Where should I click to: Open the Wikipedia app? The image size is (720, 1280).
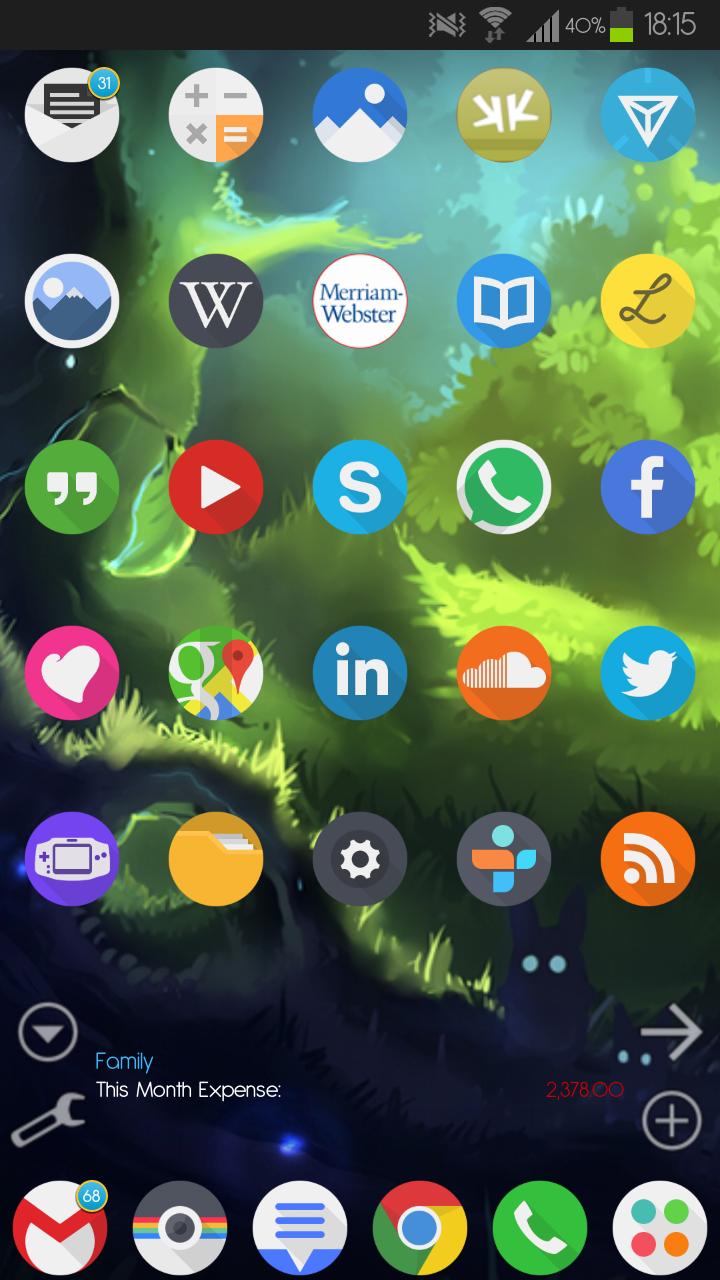point(216,301)
